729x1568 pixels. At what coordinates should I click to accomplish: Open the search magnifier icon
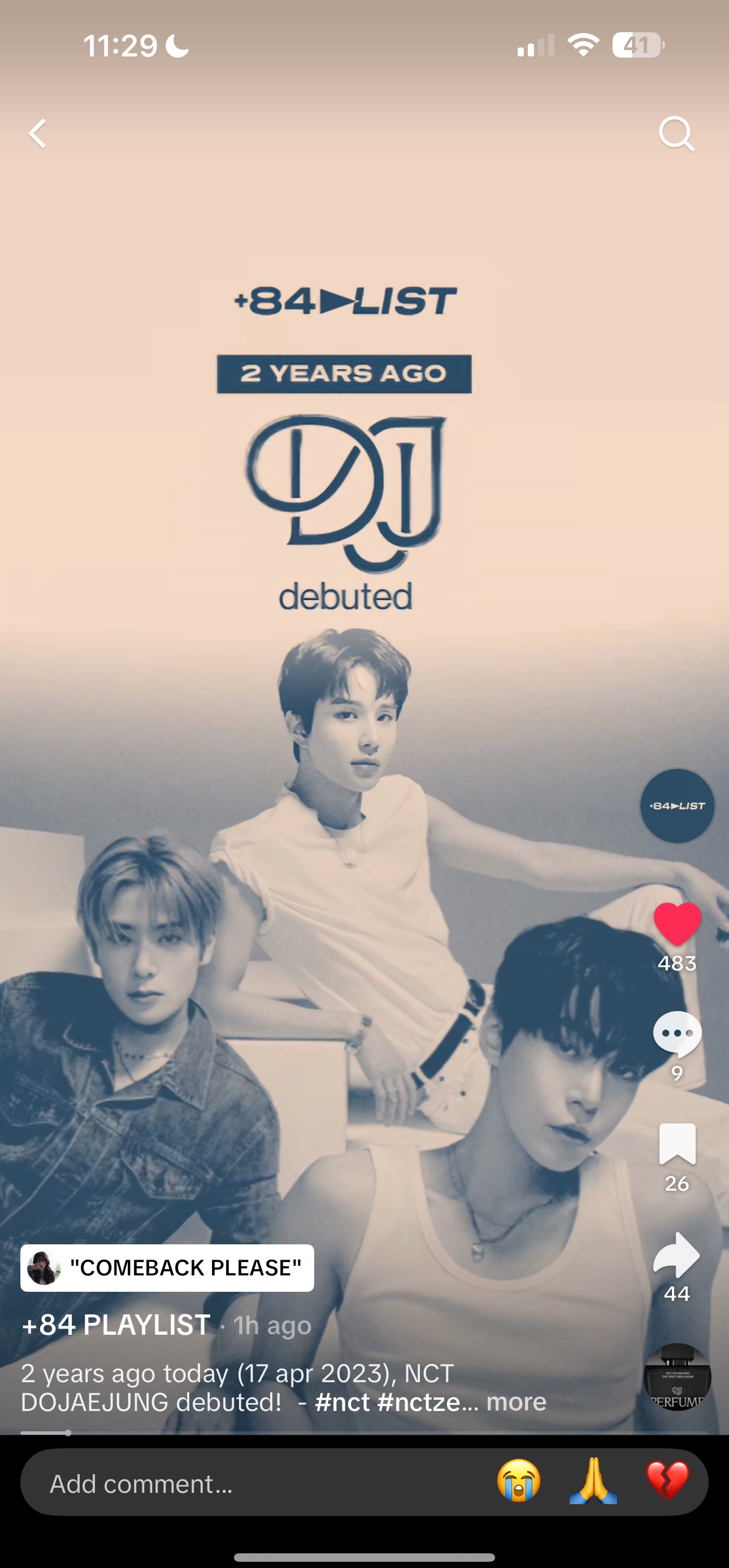(x=676, y=133)
